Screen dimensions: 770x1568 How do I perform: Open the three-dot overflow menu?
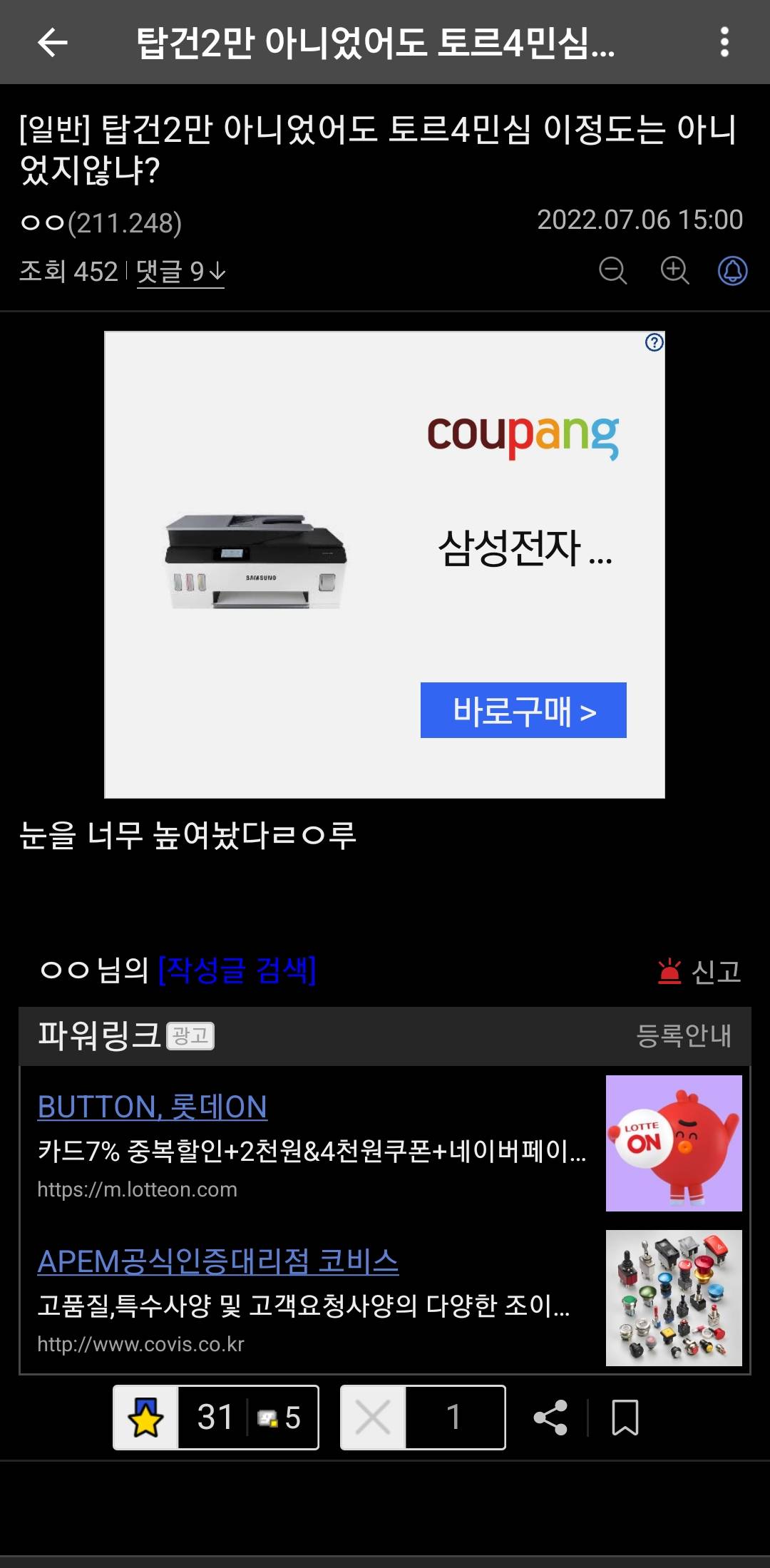click(x=724, y=43)
